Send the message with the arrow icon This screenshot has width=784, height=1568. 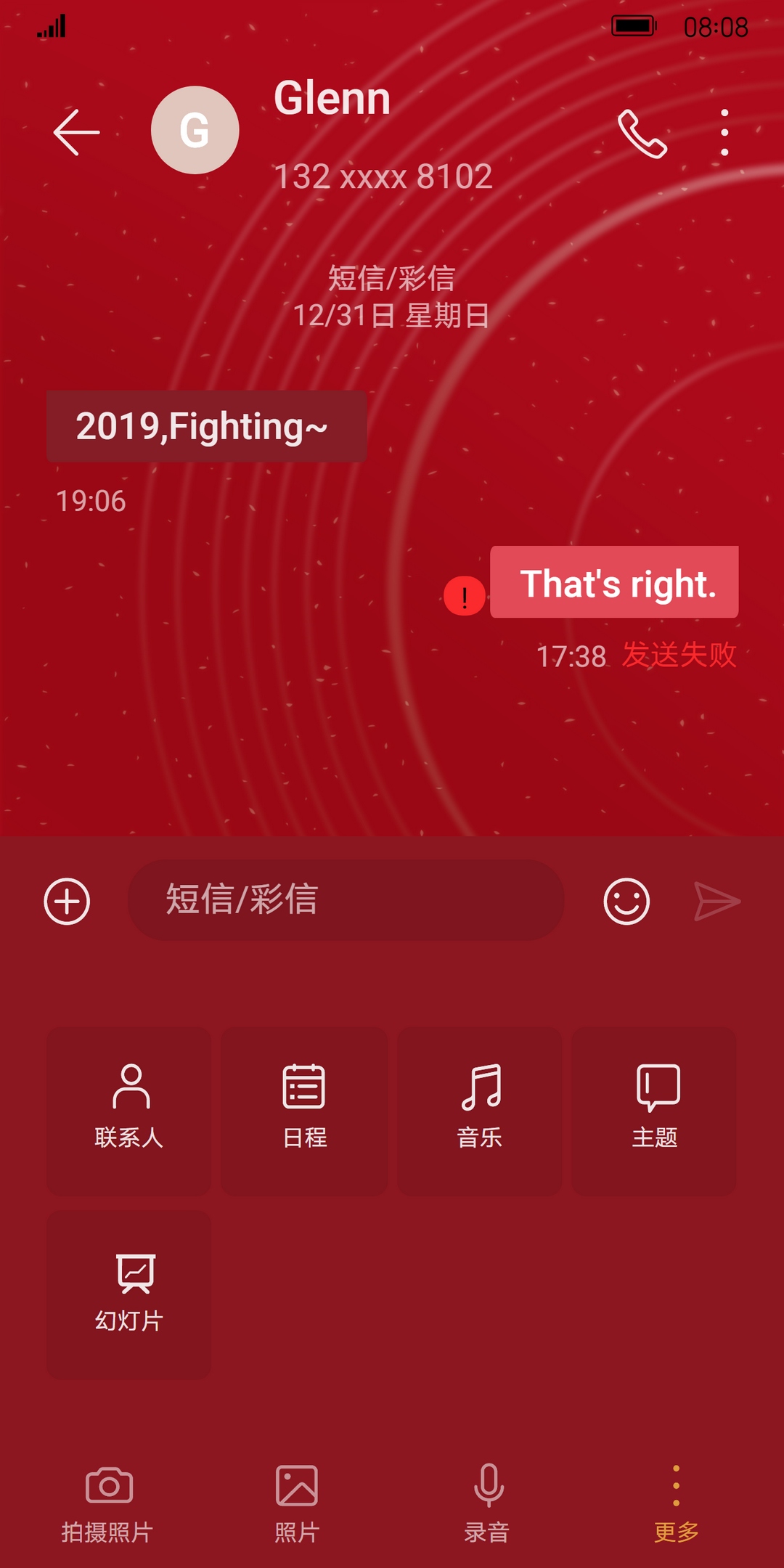click(x=716, y=902)
